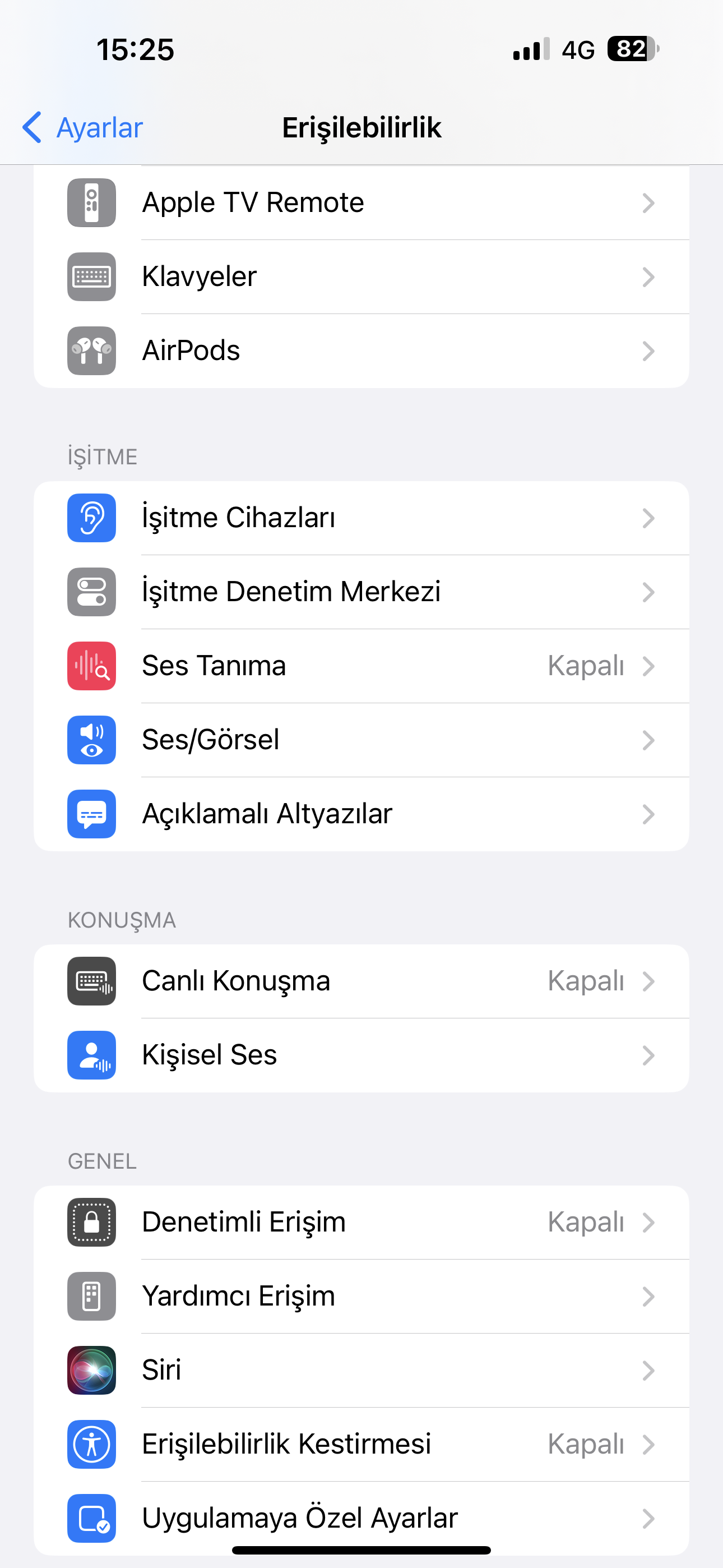Open İşitme Denetim Merkezi
The image size is (723, 1568).
click(361, 592)
